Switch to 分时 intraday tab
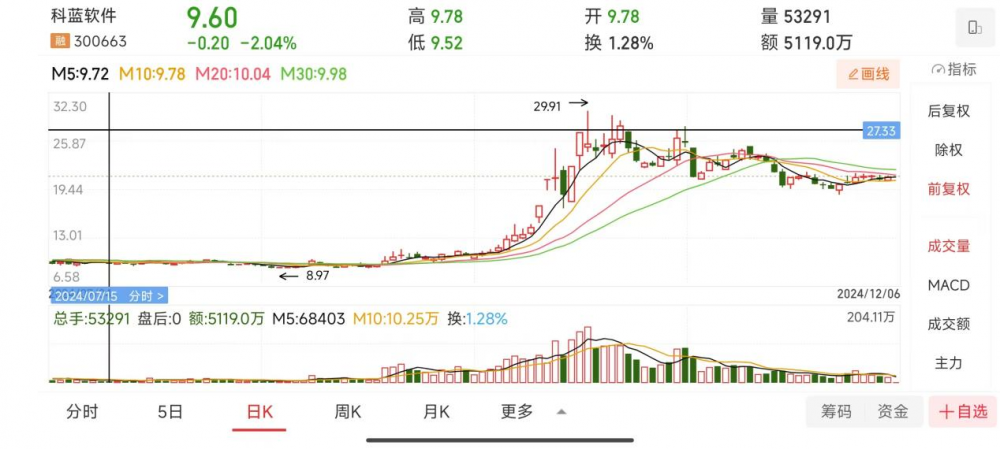The image size is (1000, 449). pos(82,411)
